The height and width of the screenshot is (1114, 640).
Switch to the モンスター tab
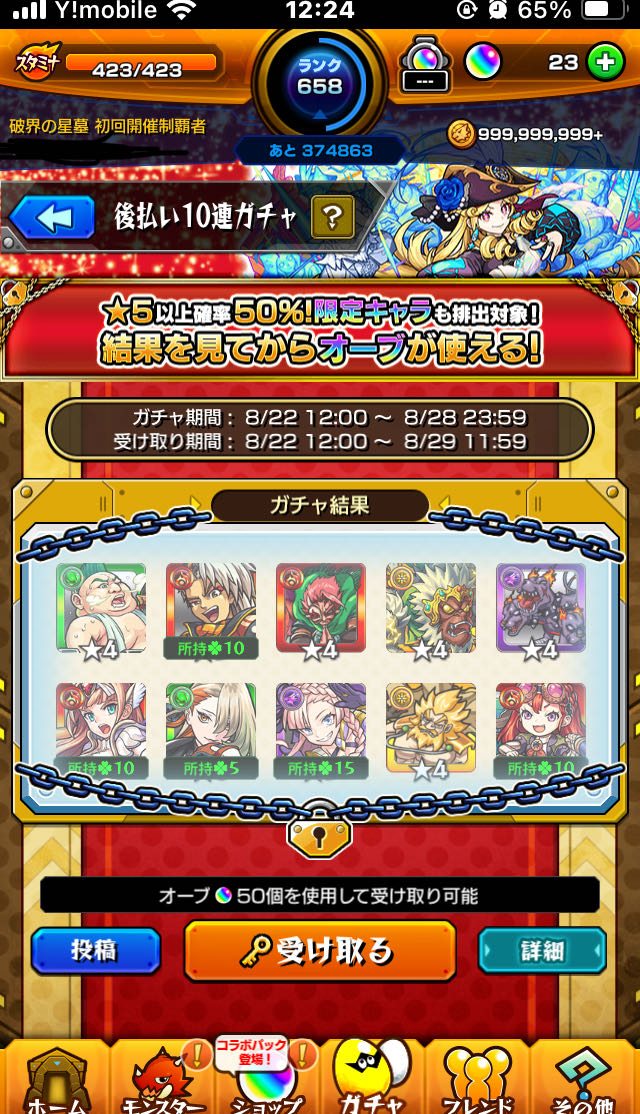pyautogui.click(x=160, y=1080)
